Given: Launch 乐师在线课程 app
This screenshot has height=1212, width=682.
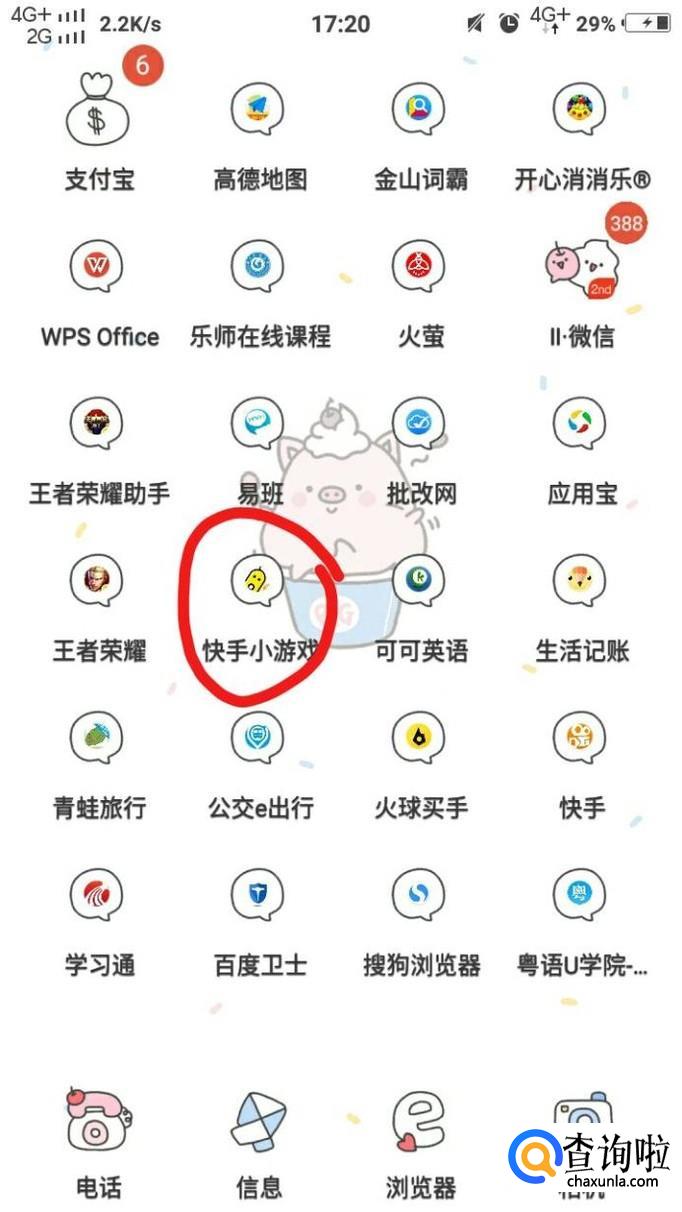Looking at the screenshot, I should click(259, 267).
